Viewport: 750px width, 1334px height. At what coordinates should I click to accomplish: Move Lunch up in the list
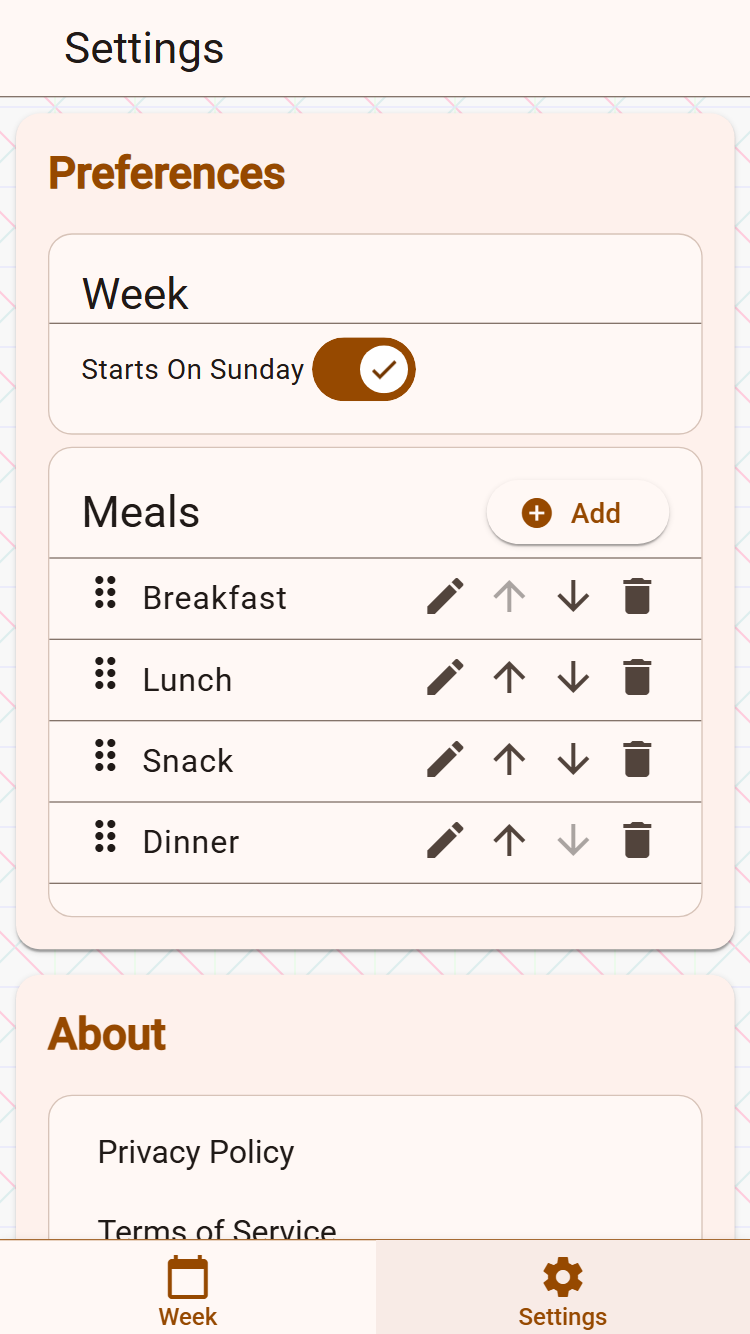pyautogui.click(x=509, y=678)
